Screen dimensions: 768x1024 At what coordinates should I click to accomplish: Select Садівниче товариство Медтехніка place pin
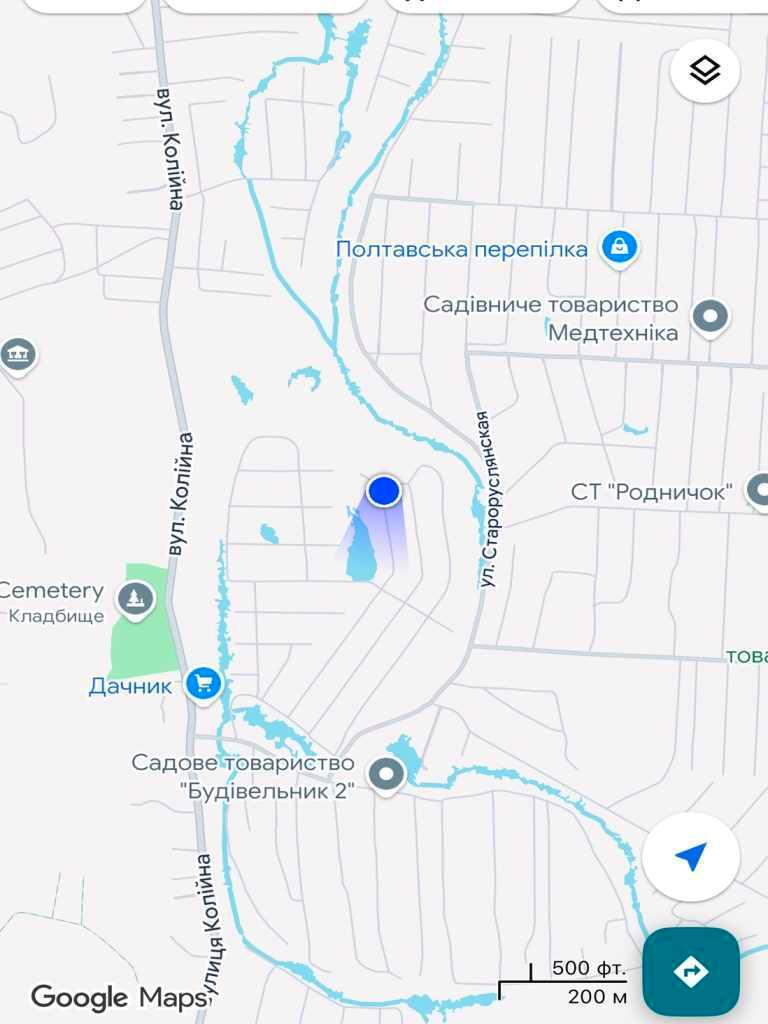click(711, 317)
